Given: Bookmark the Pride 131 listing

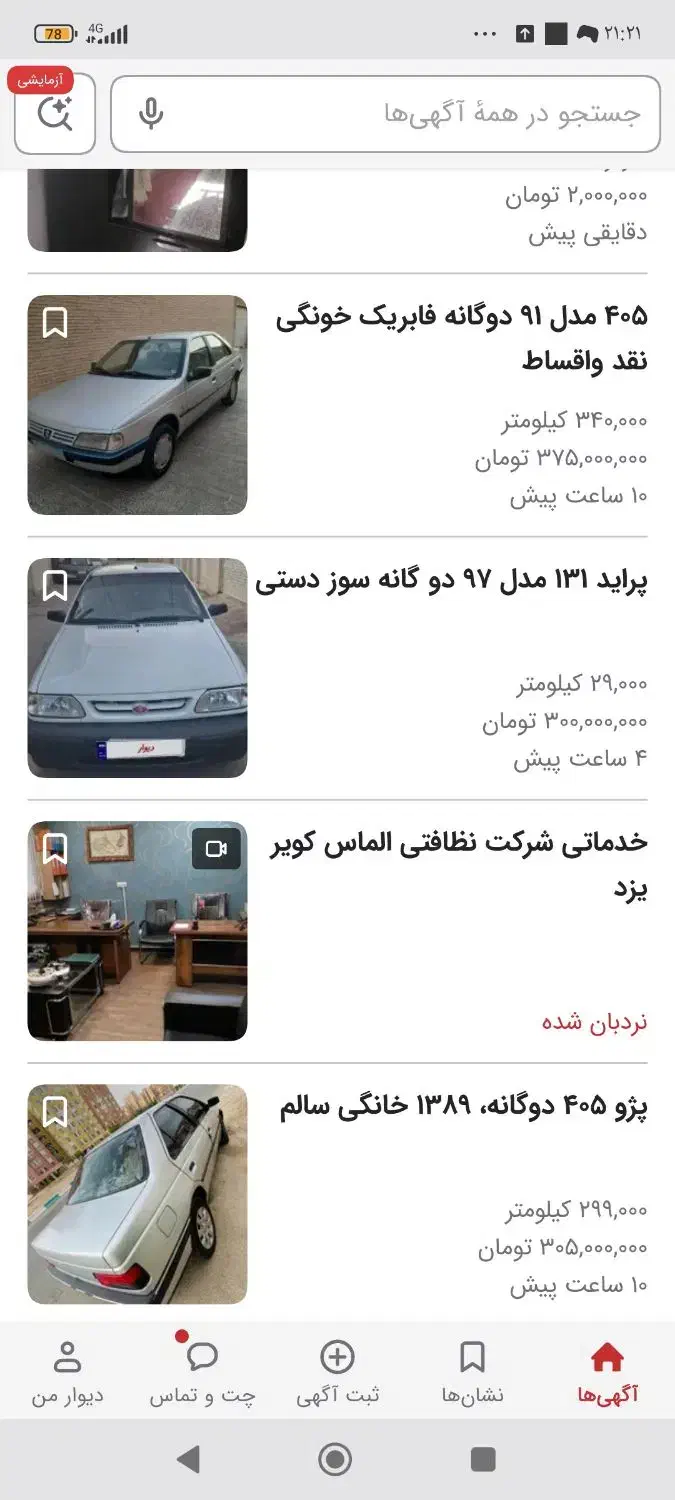Looking at the screenshot, I should (55, 586).
